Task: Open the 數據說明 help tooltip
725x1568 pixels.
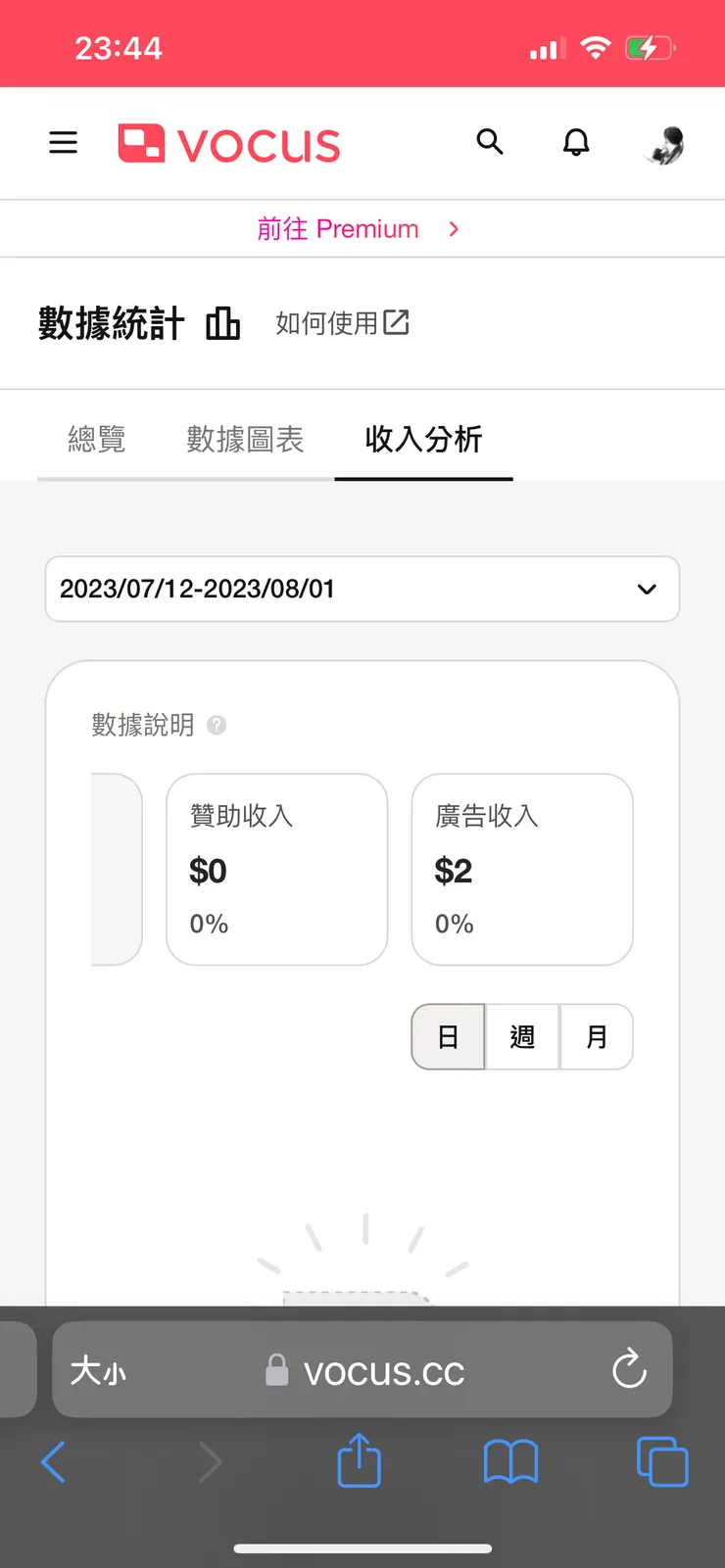Action: click(217, 726)
